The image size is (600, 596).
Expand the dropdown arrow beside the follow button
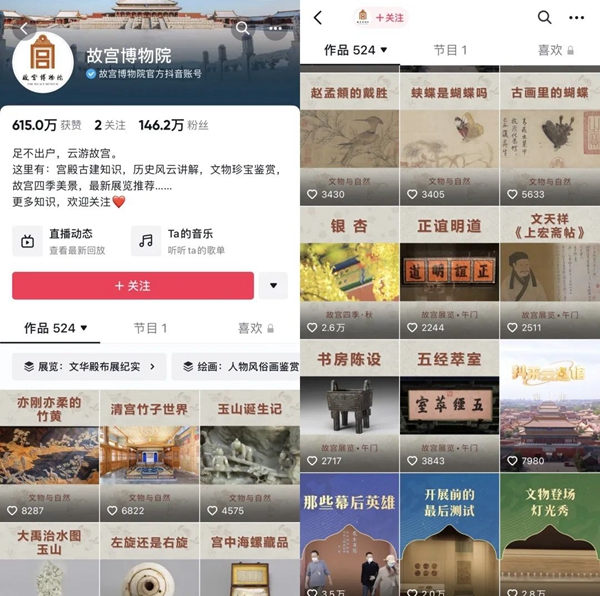tap(273, 286)
